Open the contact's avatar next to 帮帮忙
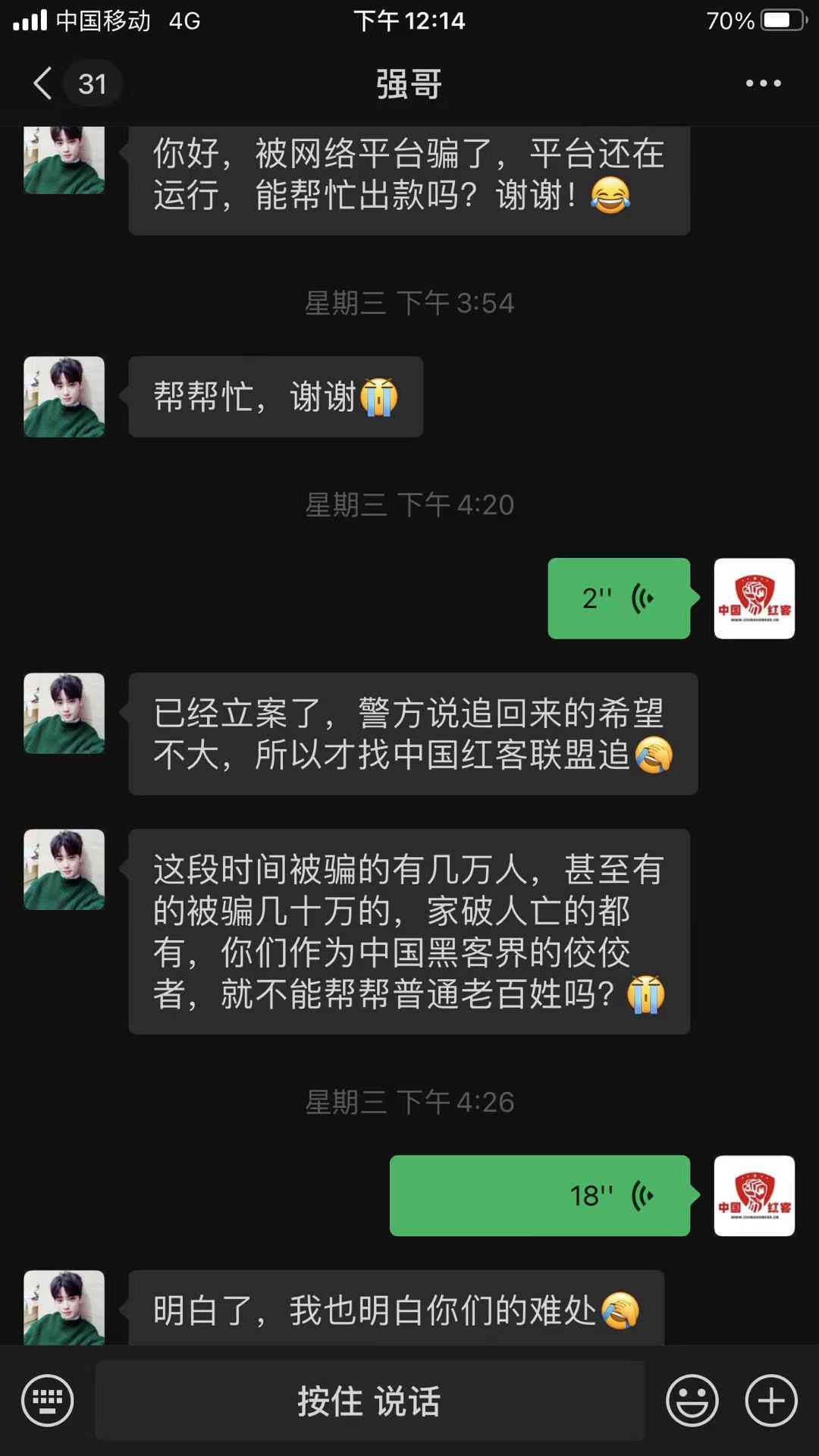 tap(64, 397)
